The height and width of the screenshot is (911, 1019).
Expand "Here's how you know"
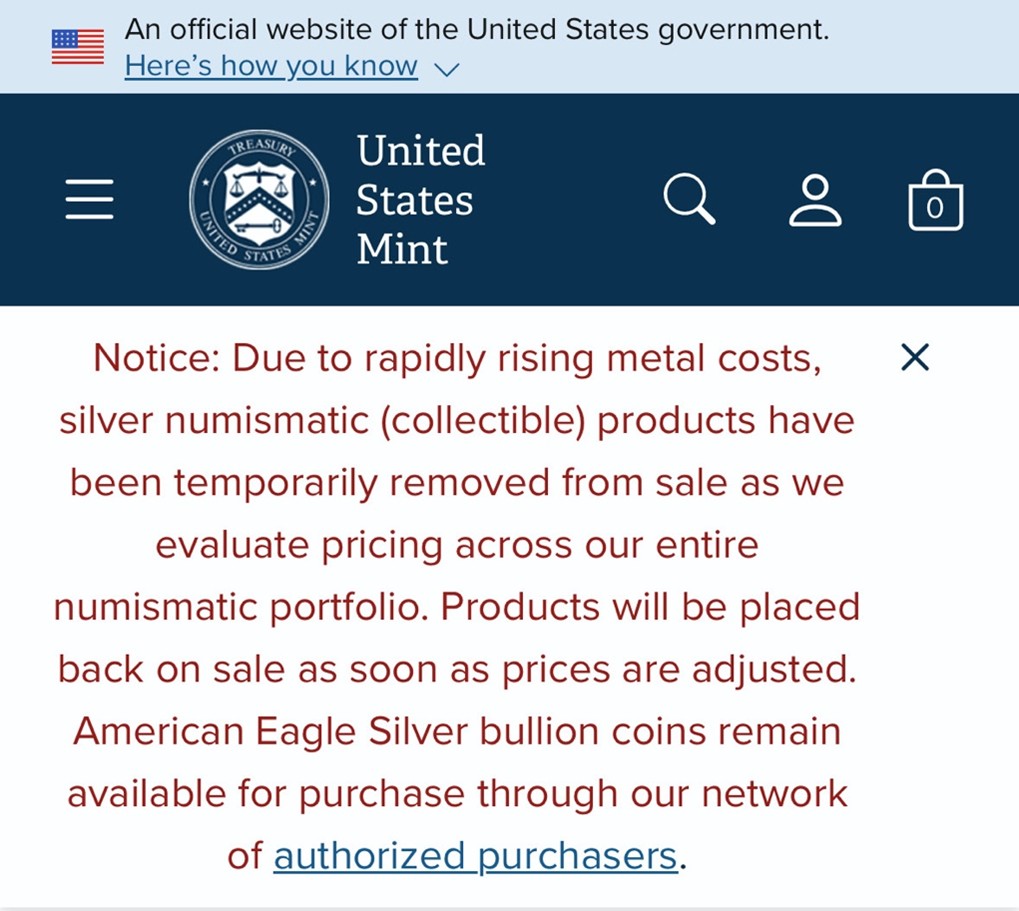tap(290, 67)
